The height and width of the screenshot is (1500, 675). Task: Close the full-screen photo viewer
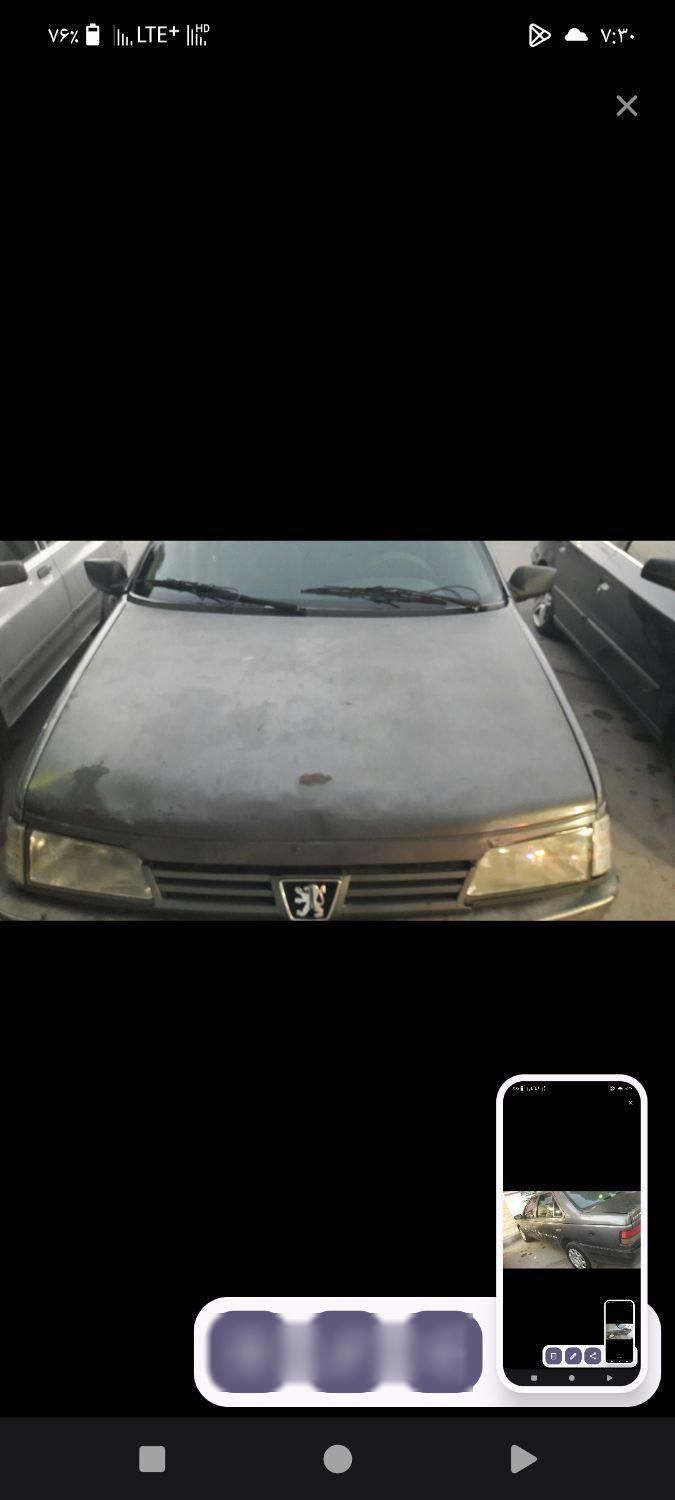click(x=627, y=106)
